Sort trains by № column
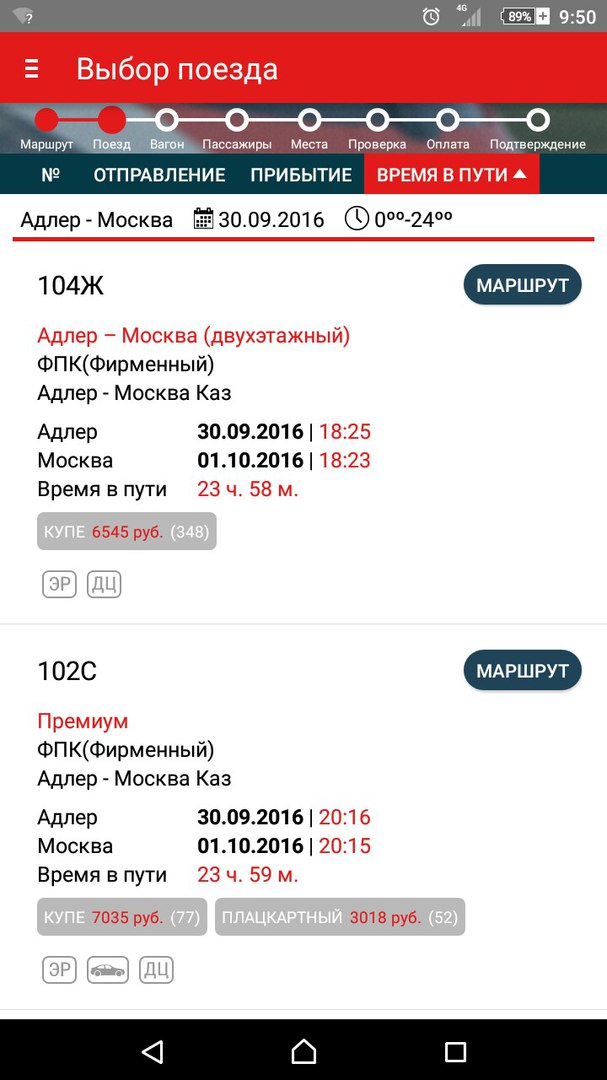 click(51, 175)
